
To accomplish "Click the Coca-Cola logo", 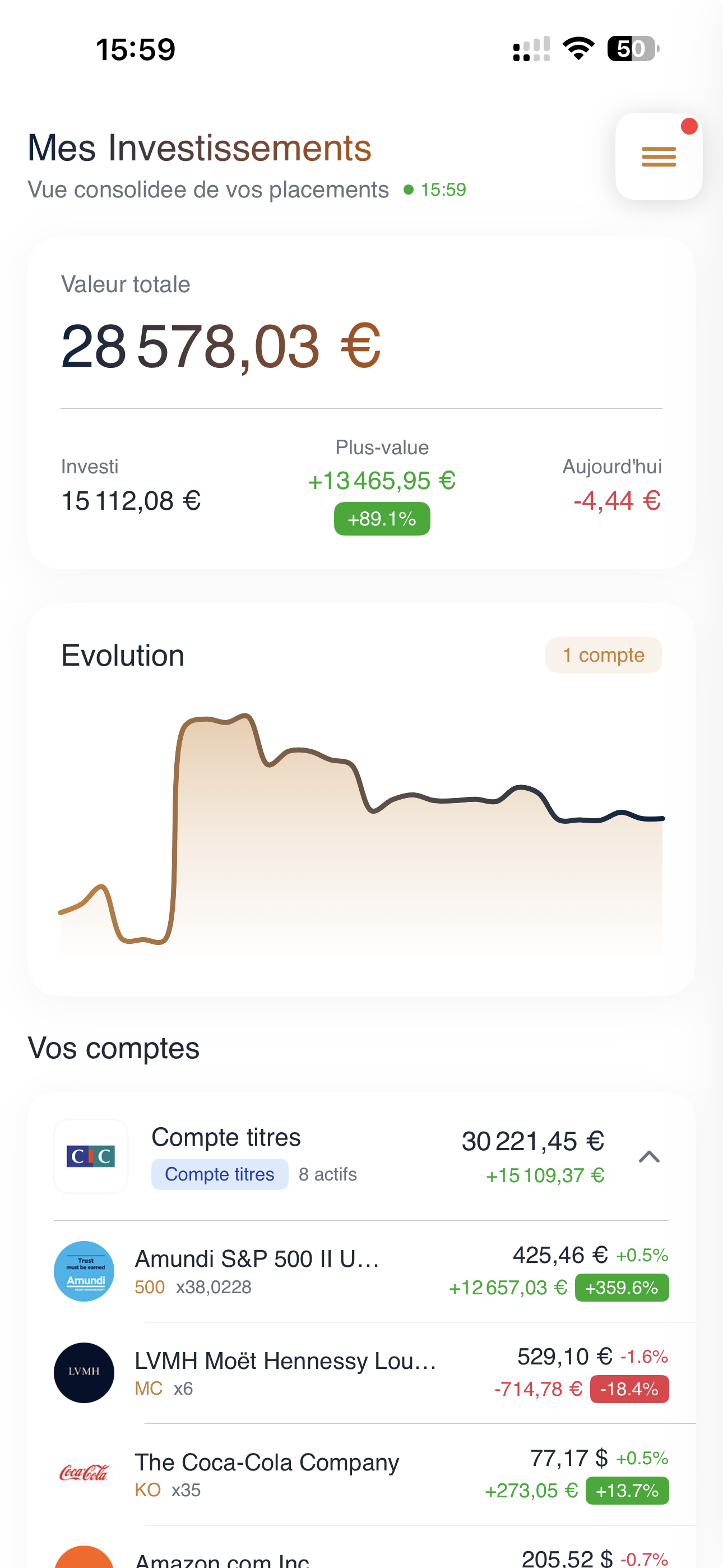I will point(84,1473).
